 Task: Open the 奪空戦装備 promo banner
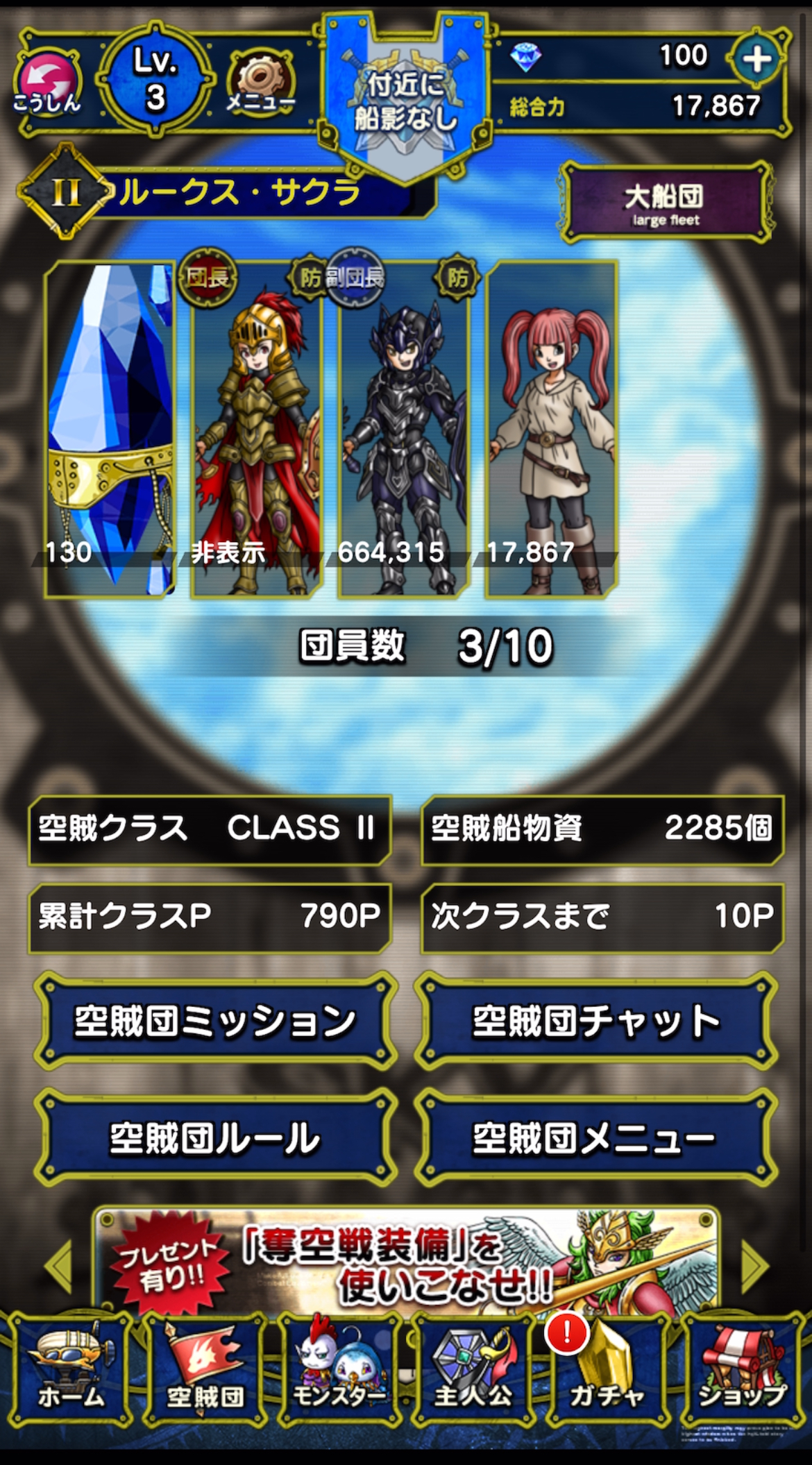(406, 1263)
